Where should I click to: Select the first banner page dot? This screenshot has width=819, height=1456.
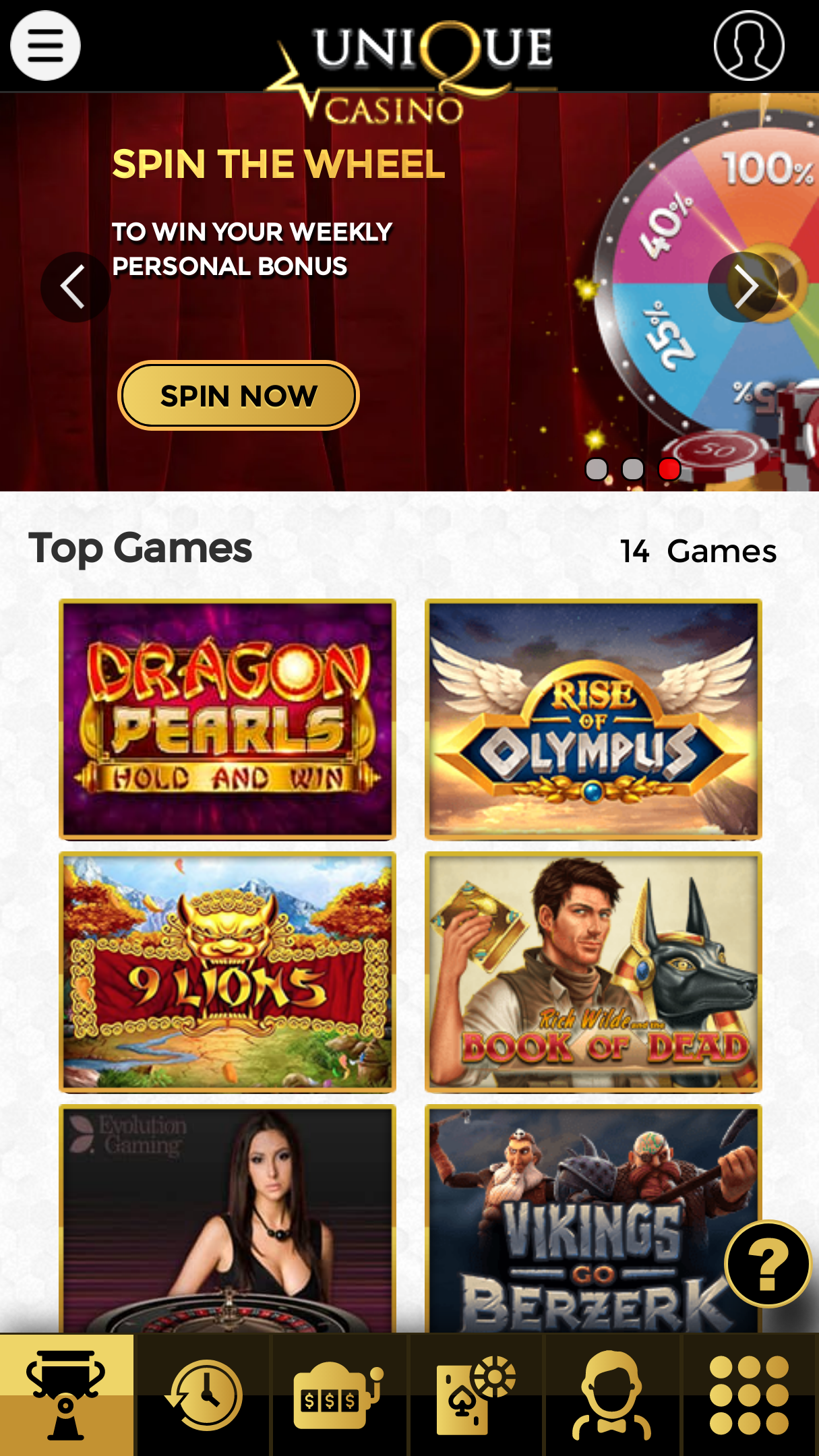tap(597, 468)
